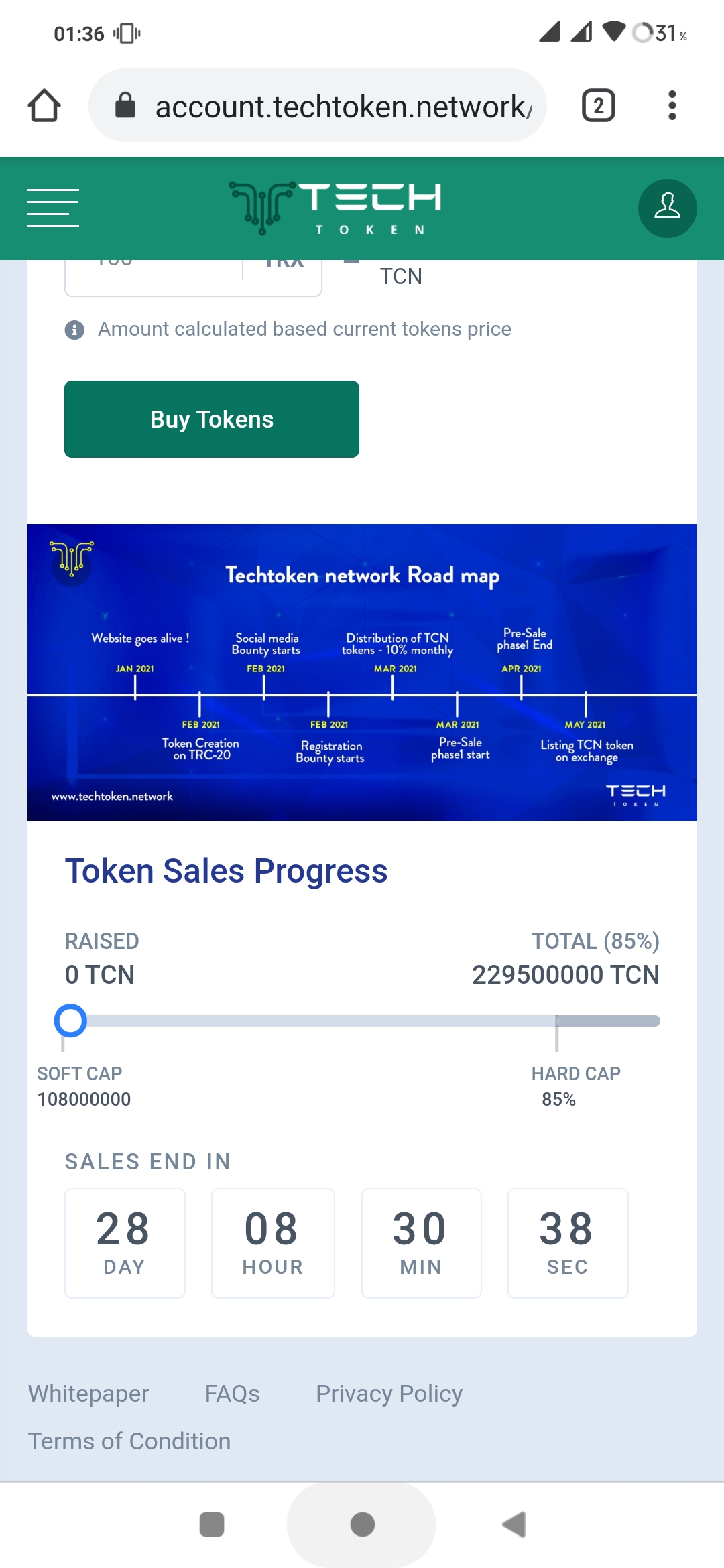Open Terms of Condition
This screenshot has width=724, height=1568.
[x=129, y=1441]
